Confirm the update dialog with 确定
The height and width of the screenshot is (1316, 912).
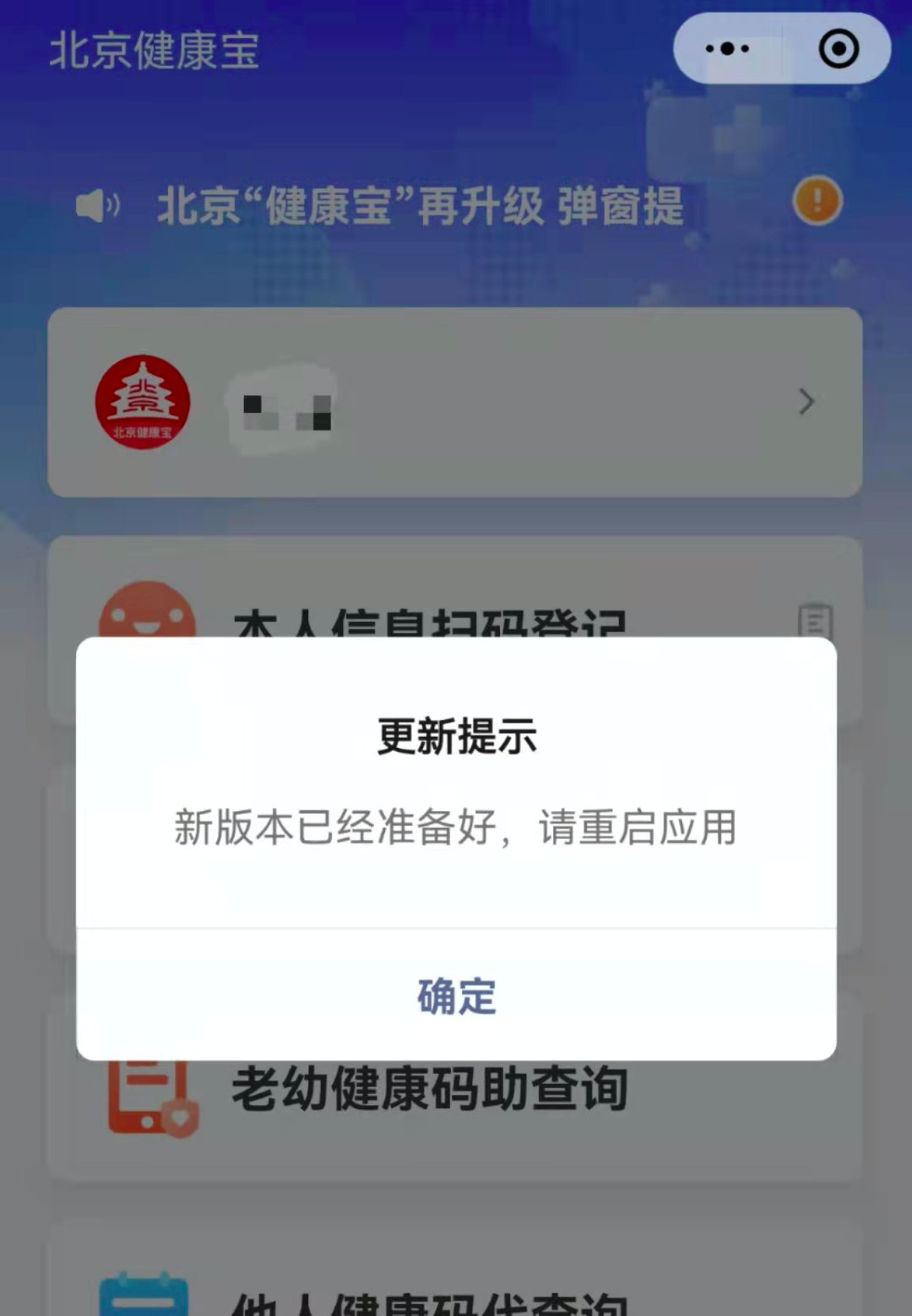coord(456,996)
